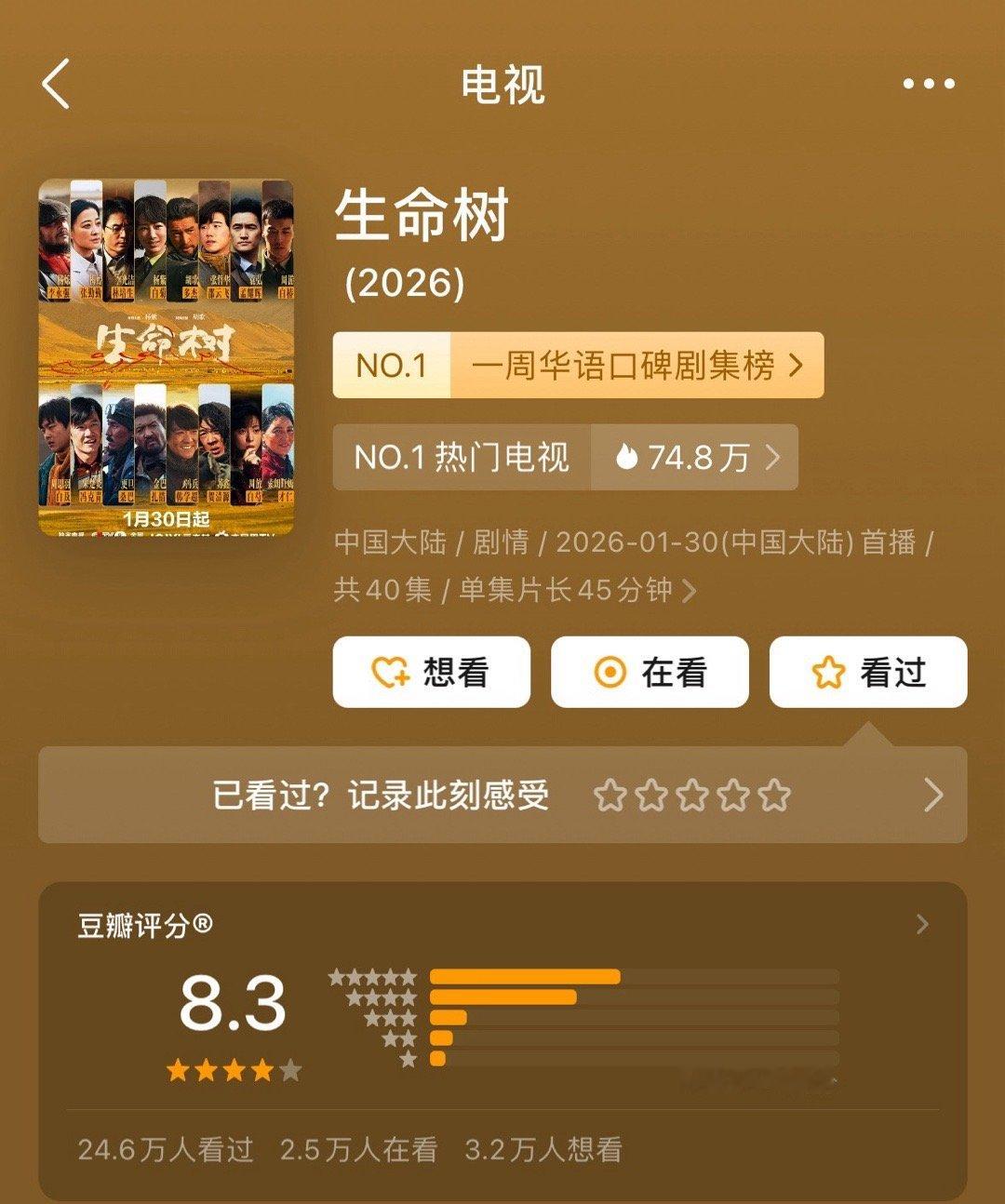Expand the 热门电视 ranking with its arrow
The width and height of the screenshot is (1005, 1204).
773,456
